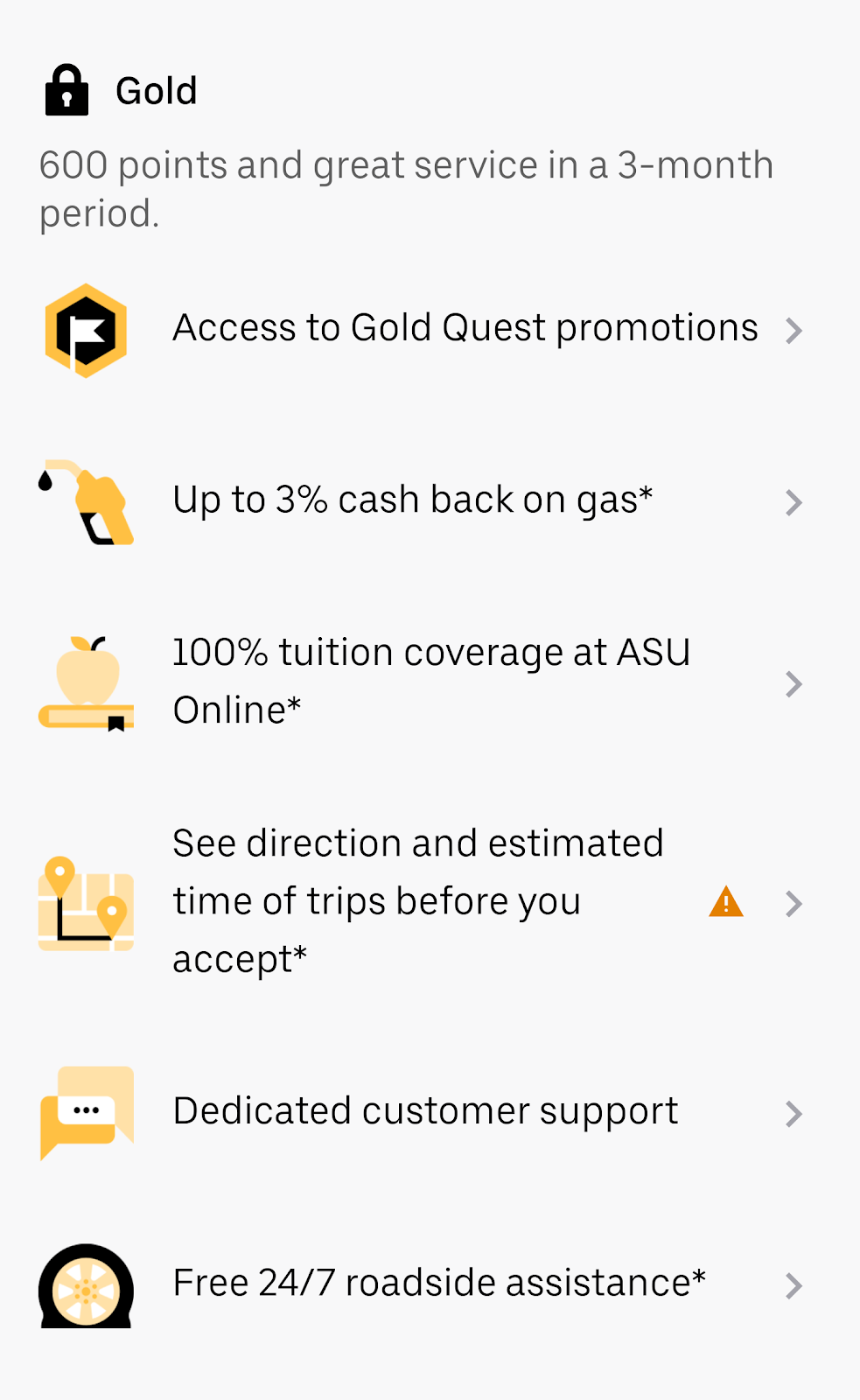Open Access to Gold Quest promotions
This screenshot has width=860, height=1400.
pos(465,329)
